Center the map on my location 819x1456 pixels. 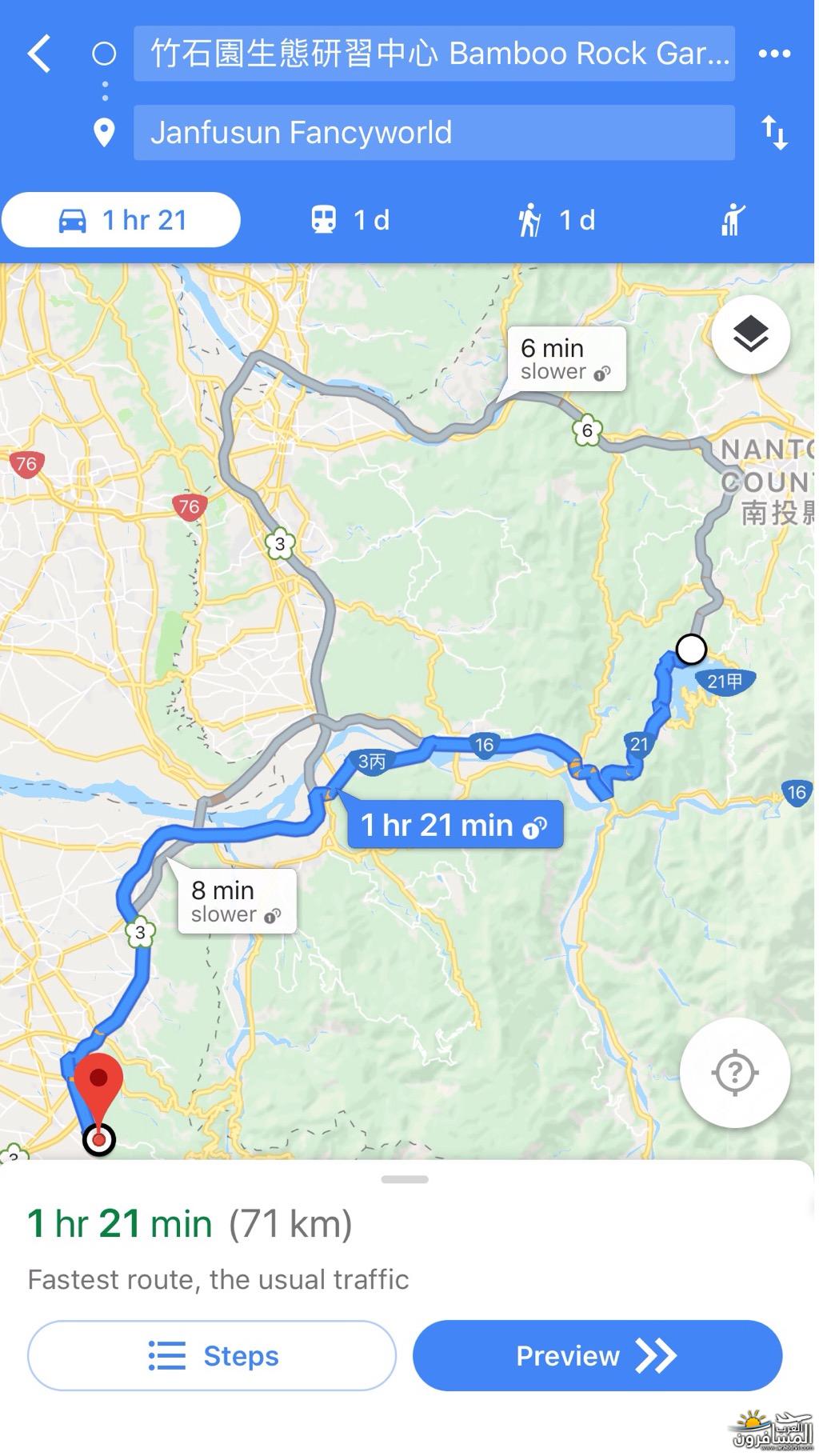click(x=734, y=1072)
